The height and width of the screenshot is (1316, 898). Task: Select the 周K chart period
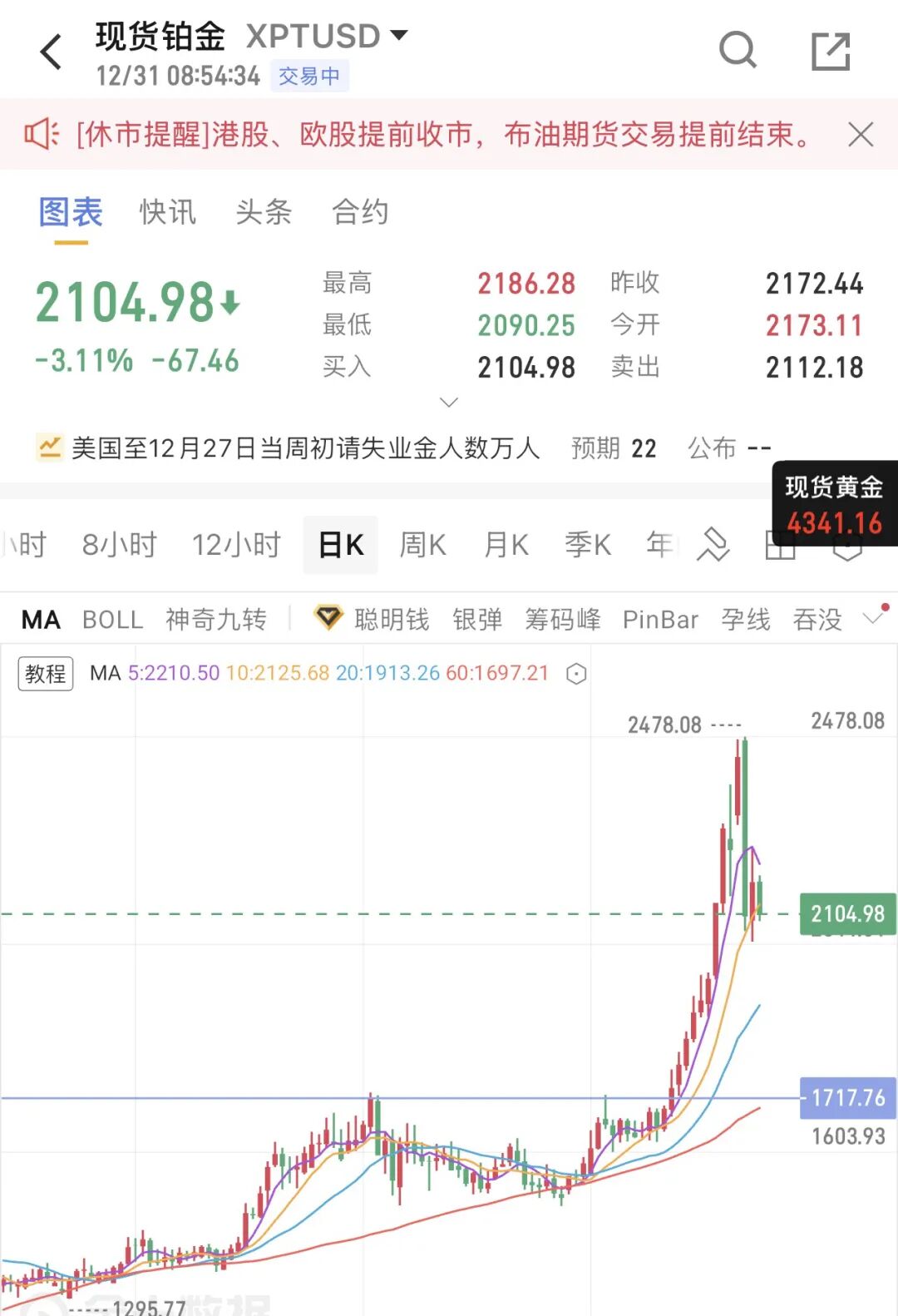(x=422, y=545)
